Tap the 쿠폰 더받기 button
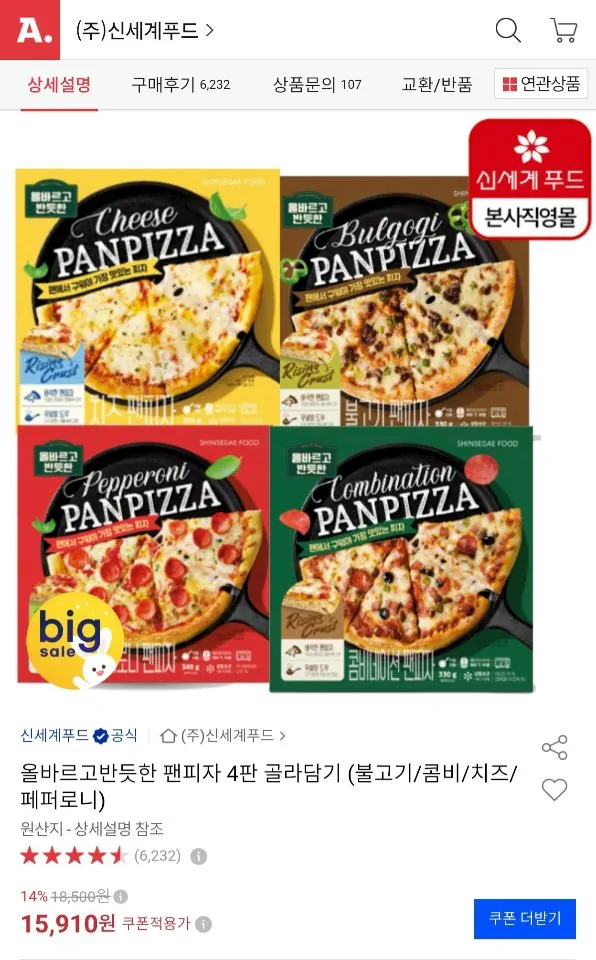The image size is (596, 960). tap(524, 918)
